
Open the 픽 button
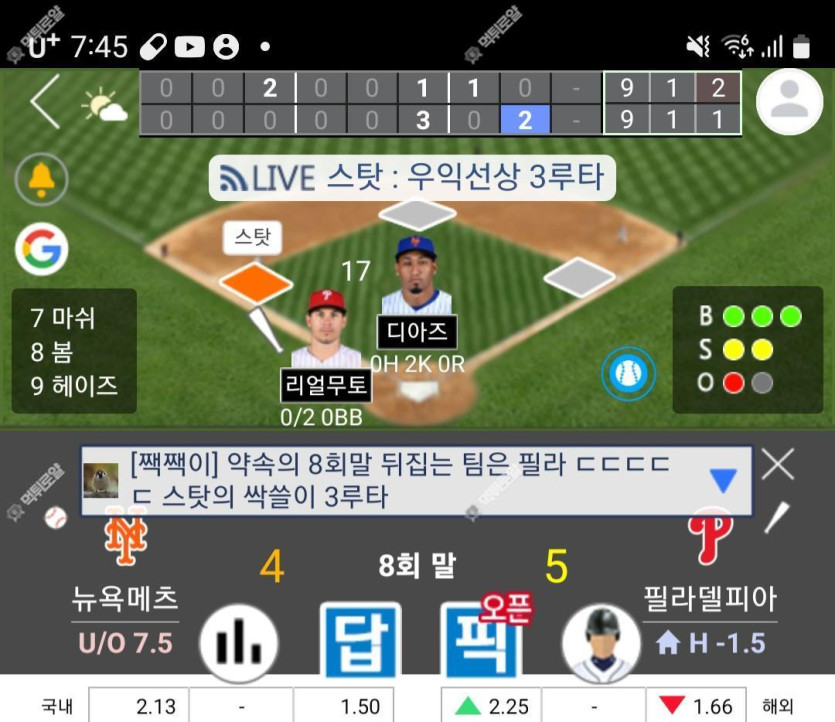pos(479,641)
